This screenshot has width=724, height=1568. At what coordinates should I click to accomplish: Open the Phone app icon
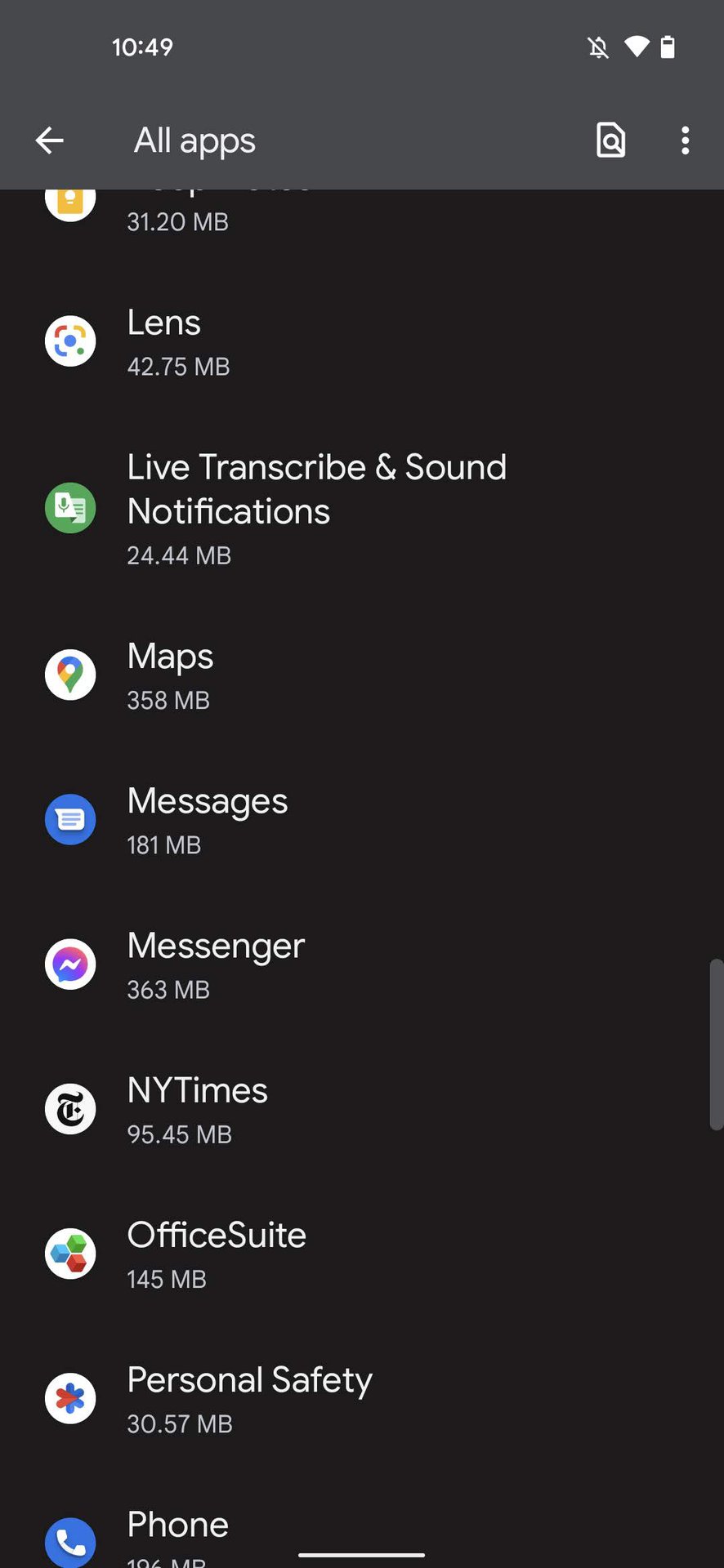(69, 1539)
